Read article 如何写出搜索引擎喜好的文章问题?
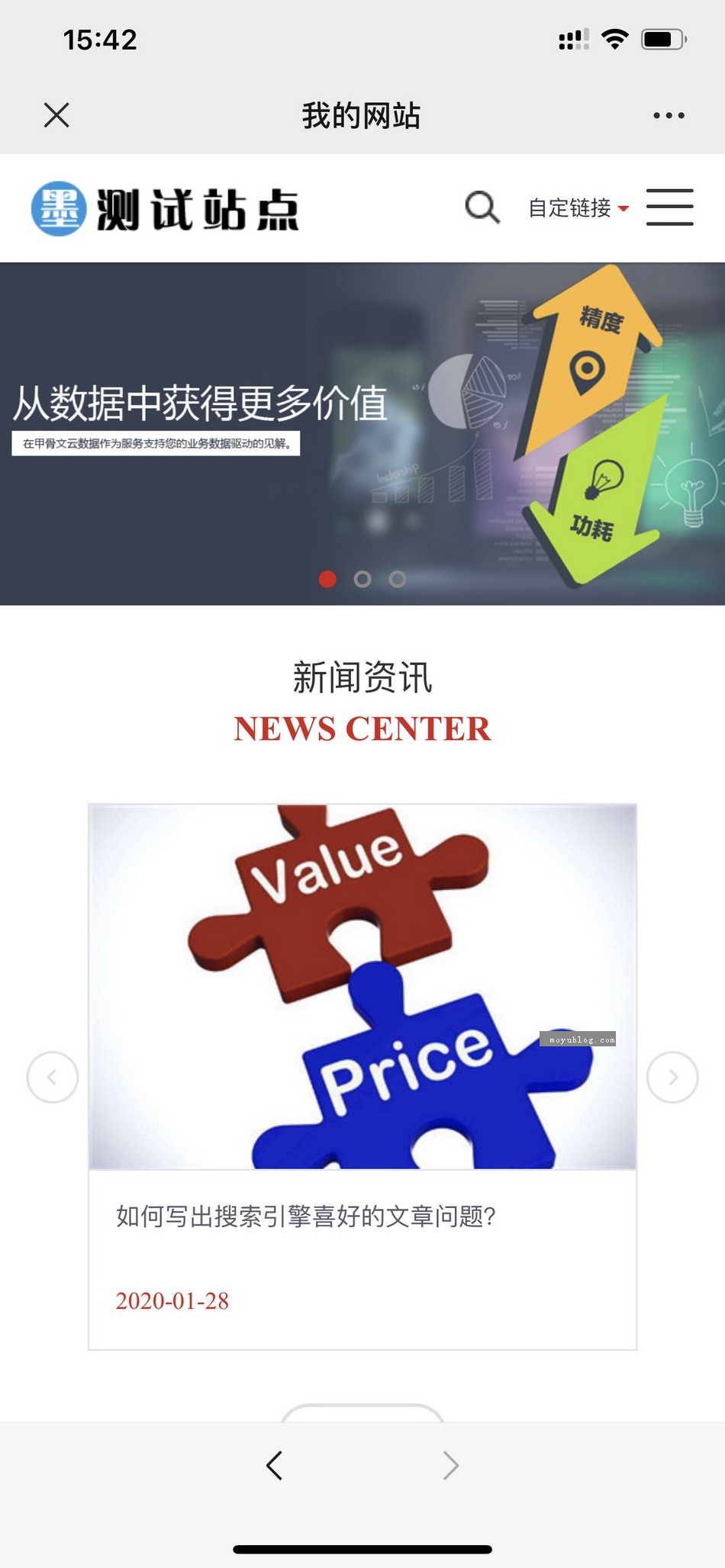 (305, 1216)
